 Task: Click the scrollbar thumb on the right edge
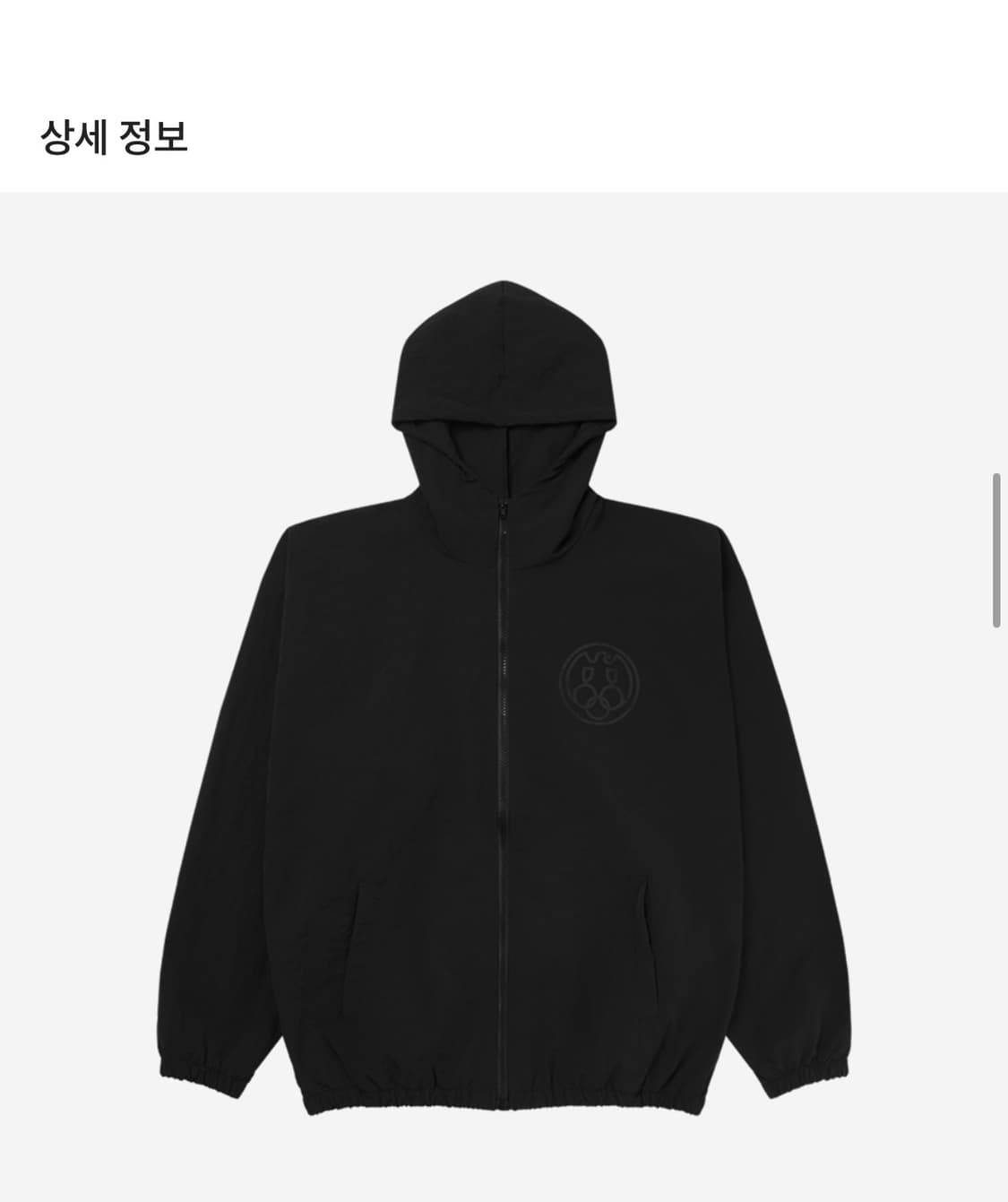pos(995,547)
